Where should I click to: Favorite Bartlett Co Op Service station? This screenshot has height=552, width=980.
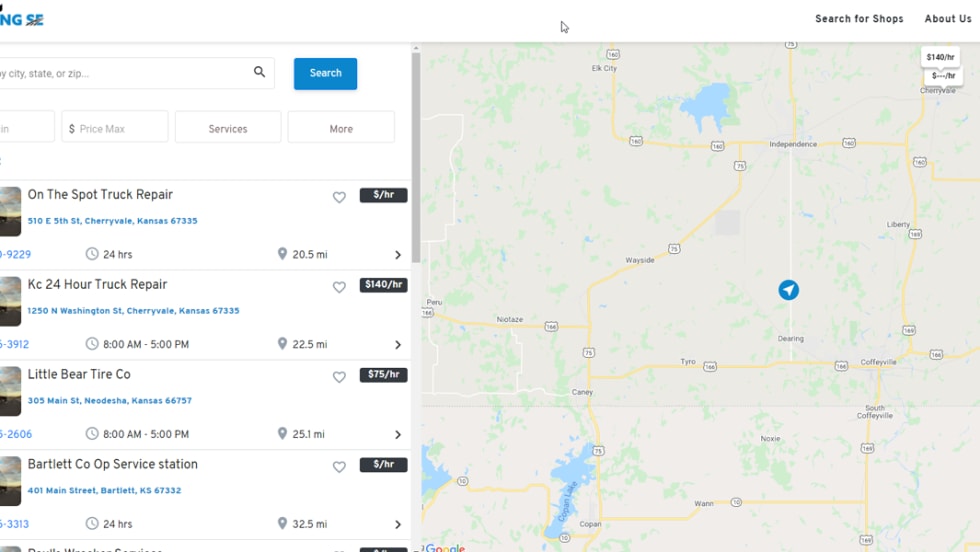coord(339,467)
